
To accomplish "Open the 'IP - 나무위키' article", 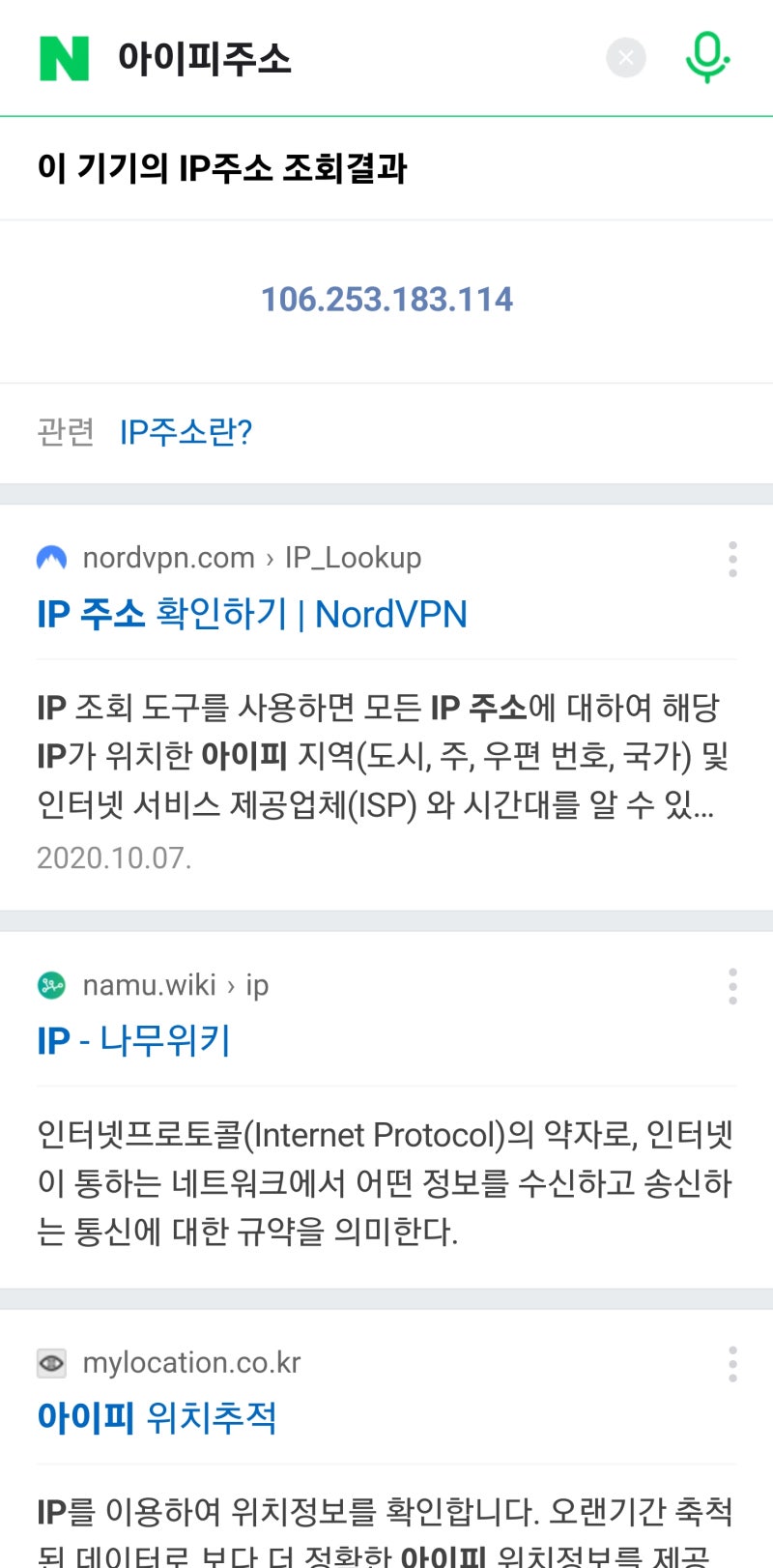I will (132, 1040).
